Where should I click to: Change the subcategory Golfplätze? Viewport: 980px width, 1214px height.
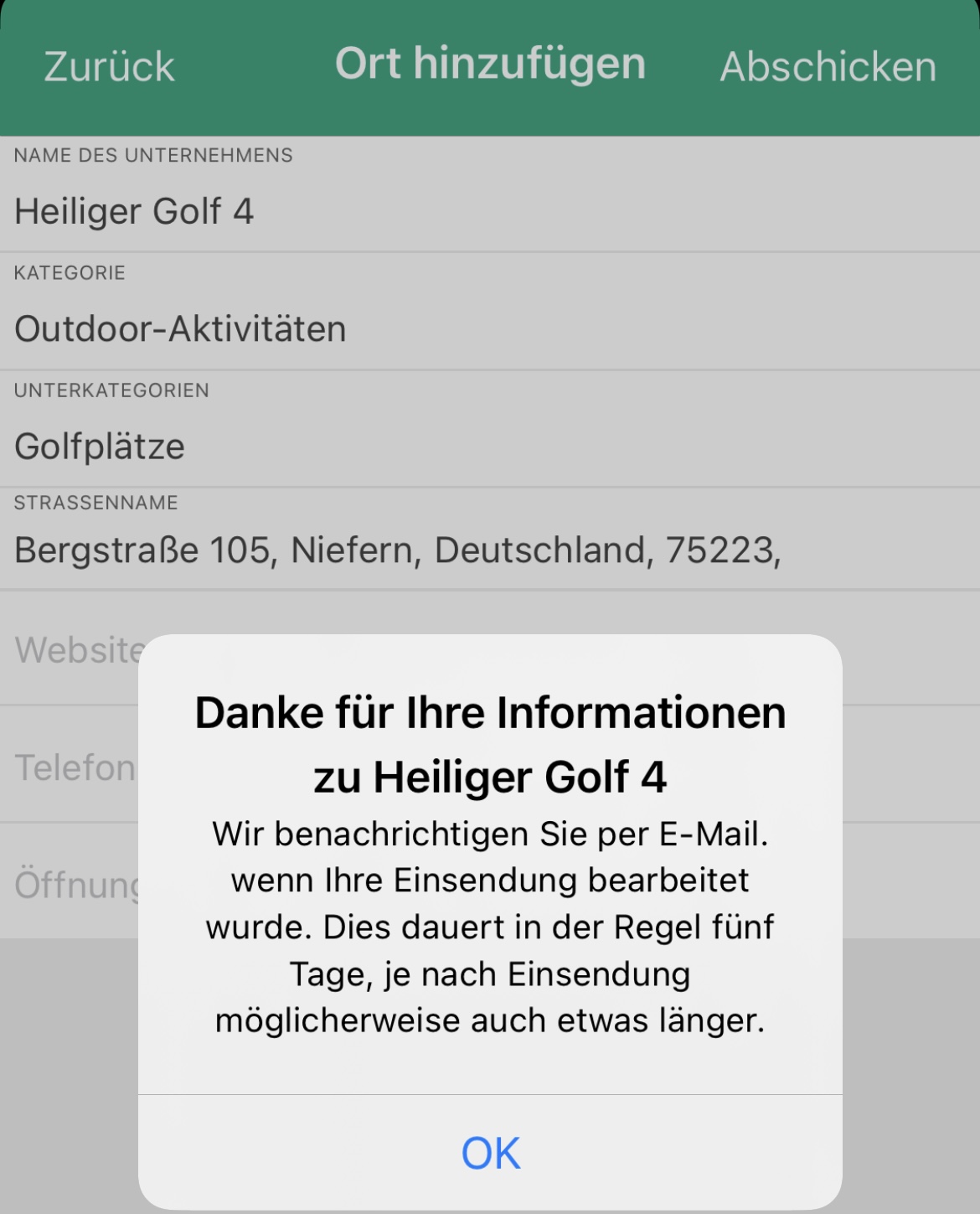[x=100, y=446]
